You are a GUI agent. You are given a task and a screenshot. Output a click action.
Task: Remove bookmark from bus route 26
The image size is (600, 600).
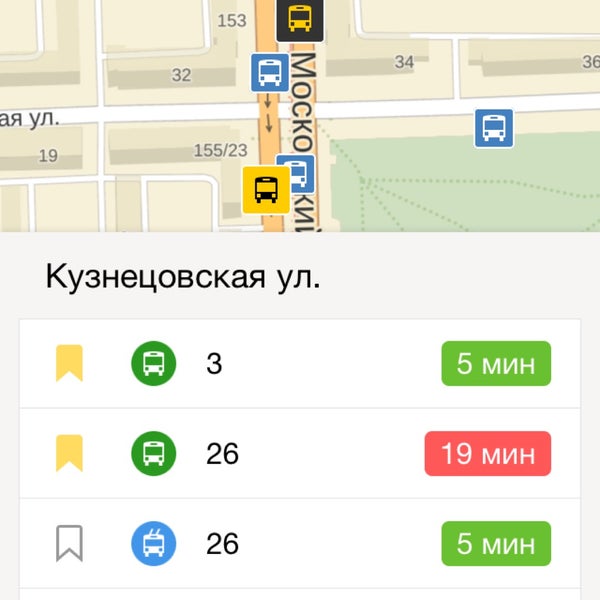pyautogui.click(x=69, y=453)
